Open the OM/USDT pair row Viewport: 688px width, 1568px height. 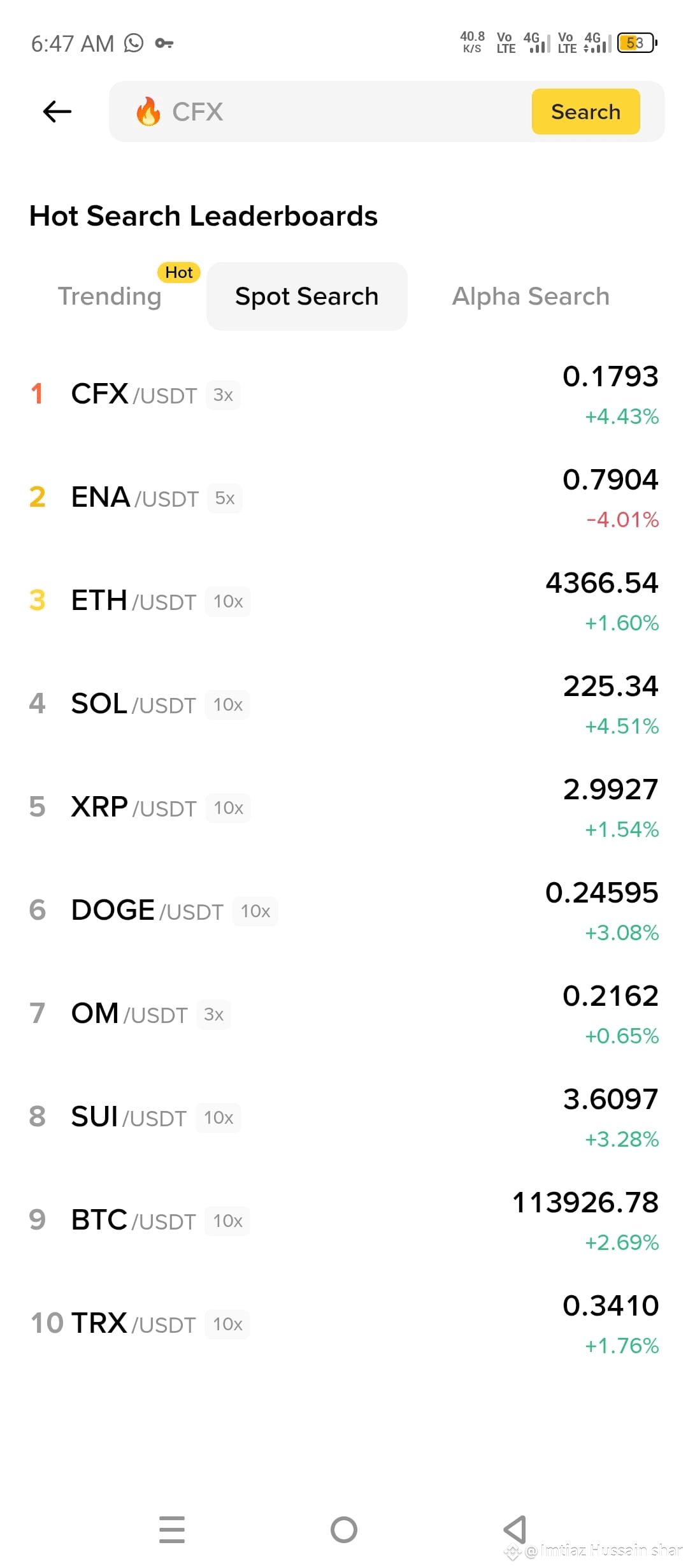point(344,1015)
